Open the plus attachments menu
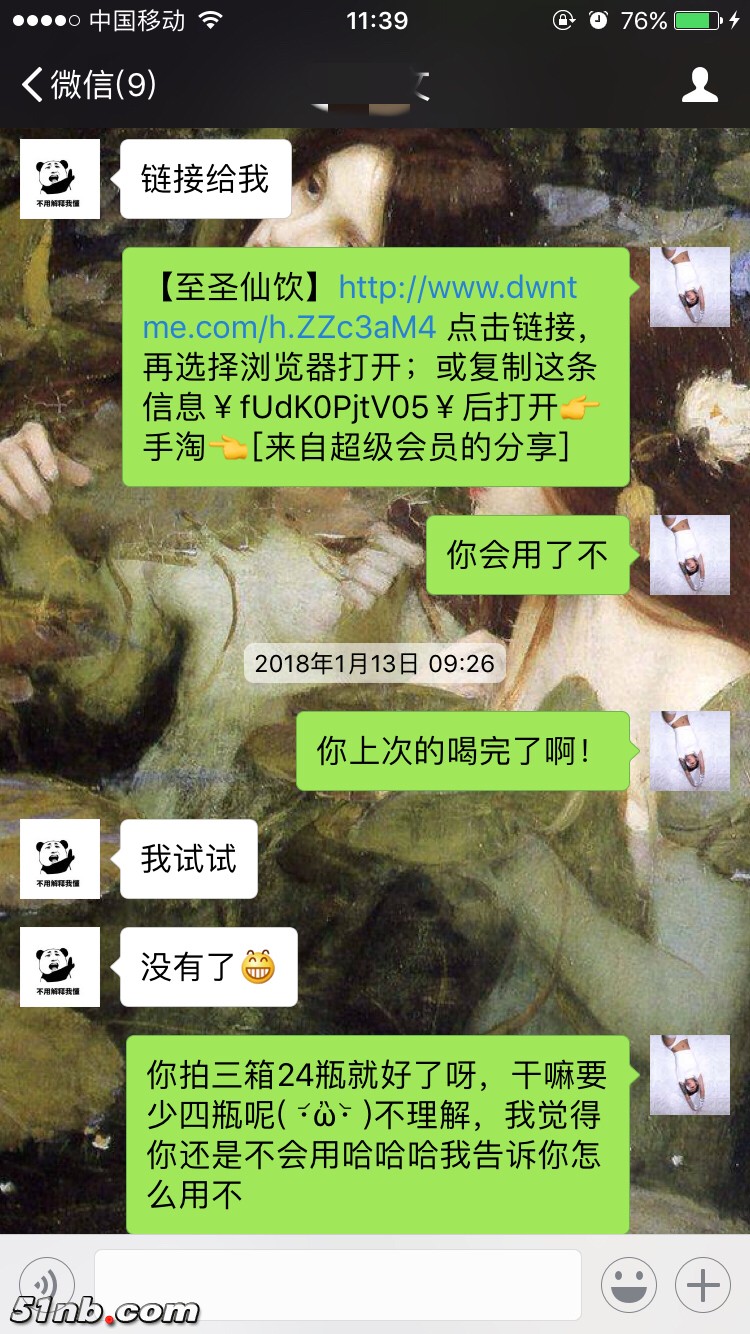750x1334 pixels. (703, 1285)
